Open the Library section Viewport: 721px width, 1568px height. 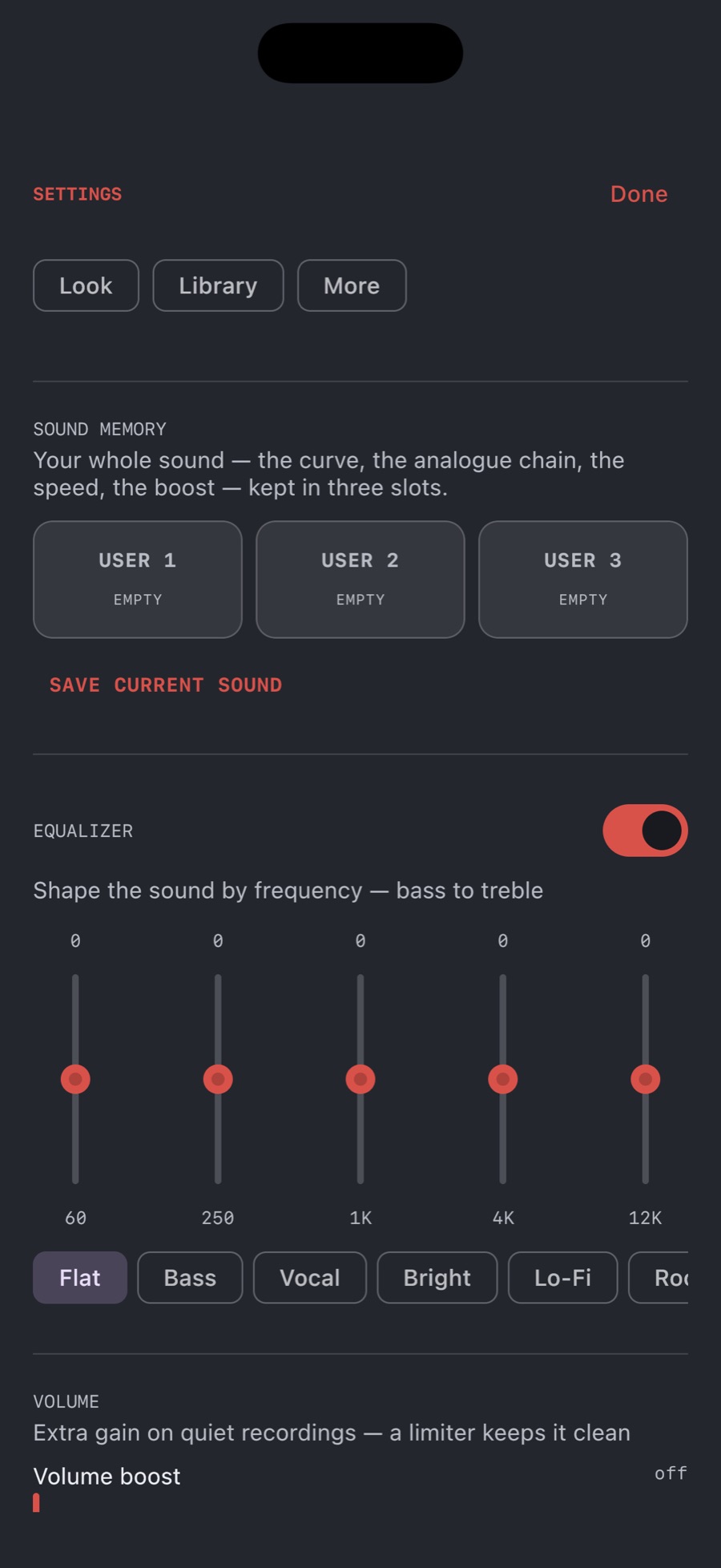tap(218, 285)
